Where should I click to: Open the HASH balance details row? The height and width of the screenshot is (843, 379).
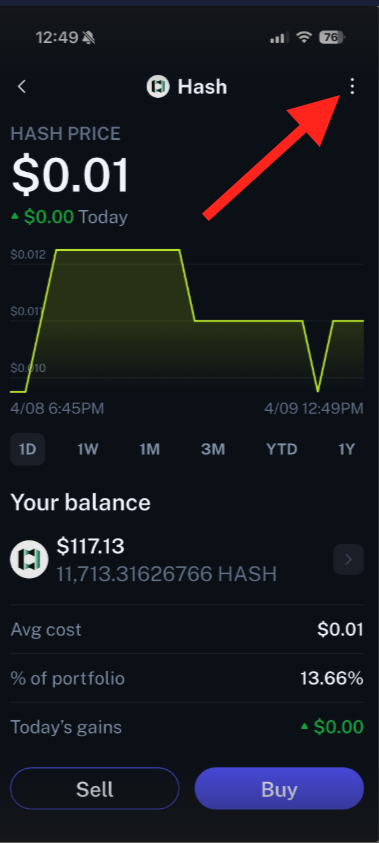click(x=187, y=560)
